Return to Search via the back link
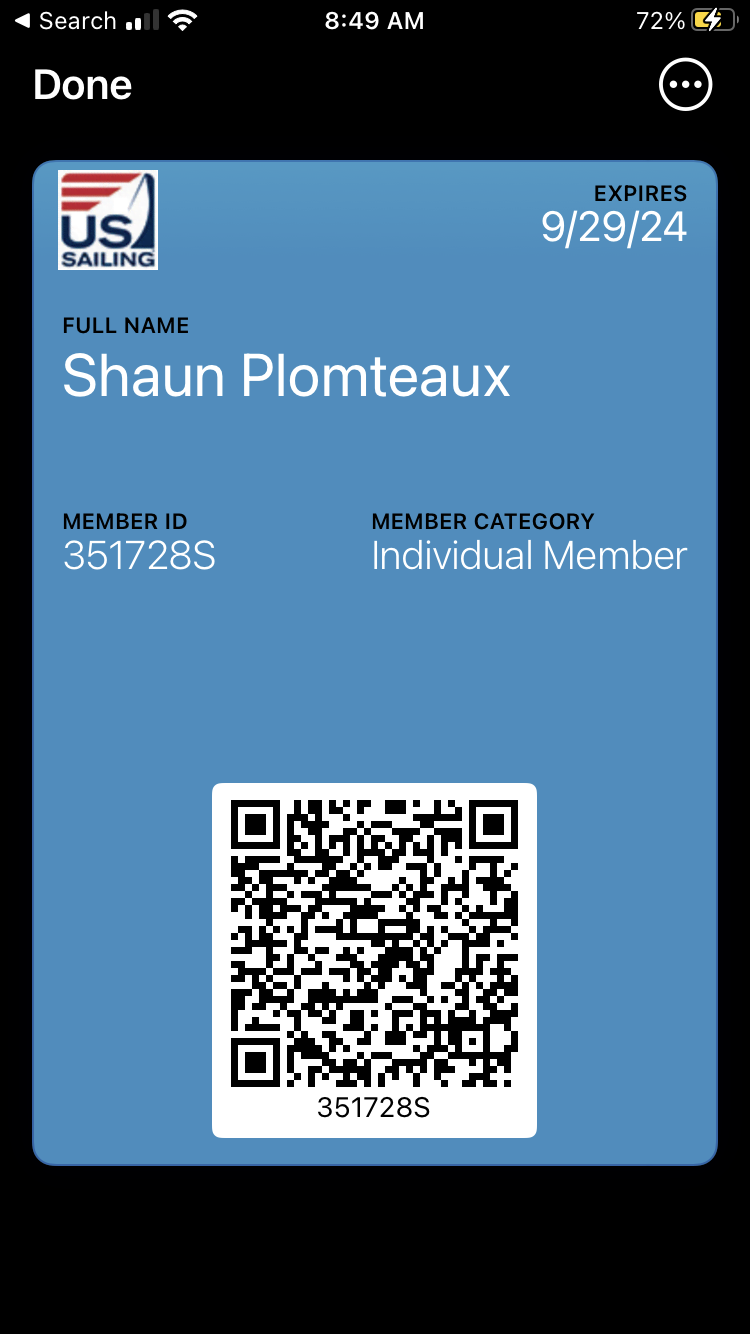The height and width of the screenshot is (1334, 750). coord(65,21)
